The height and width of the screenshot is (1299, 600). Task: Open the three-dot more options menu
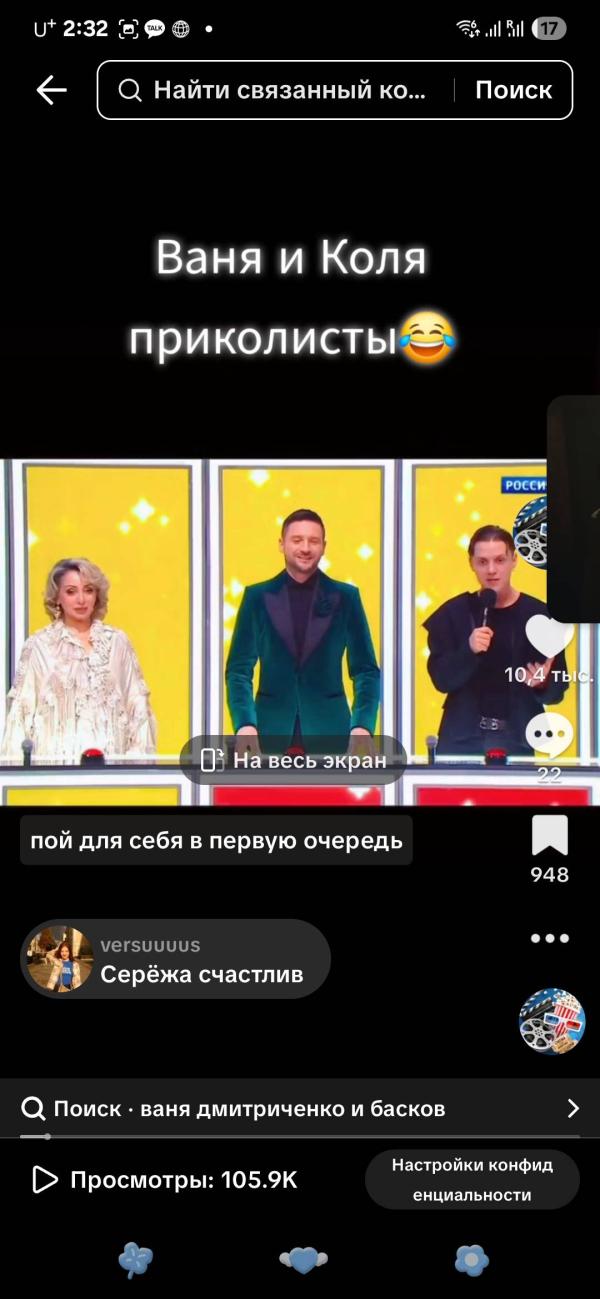(549, 938)
